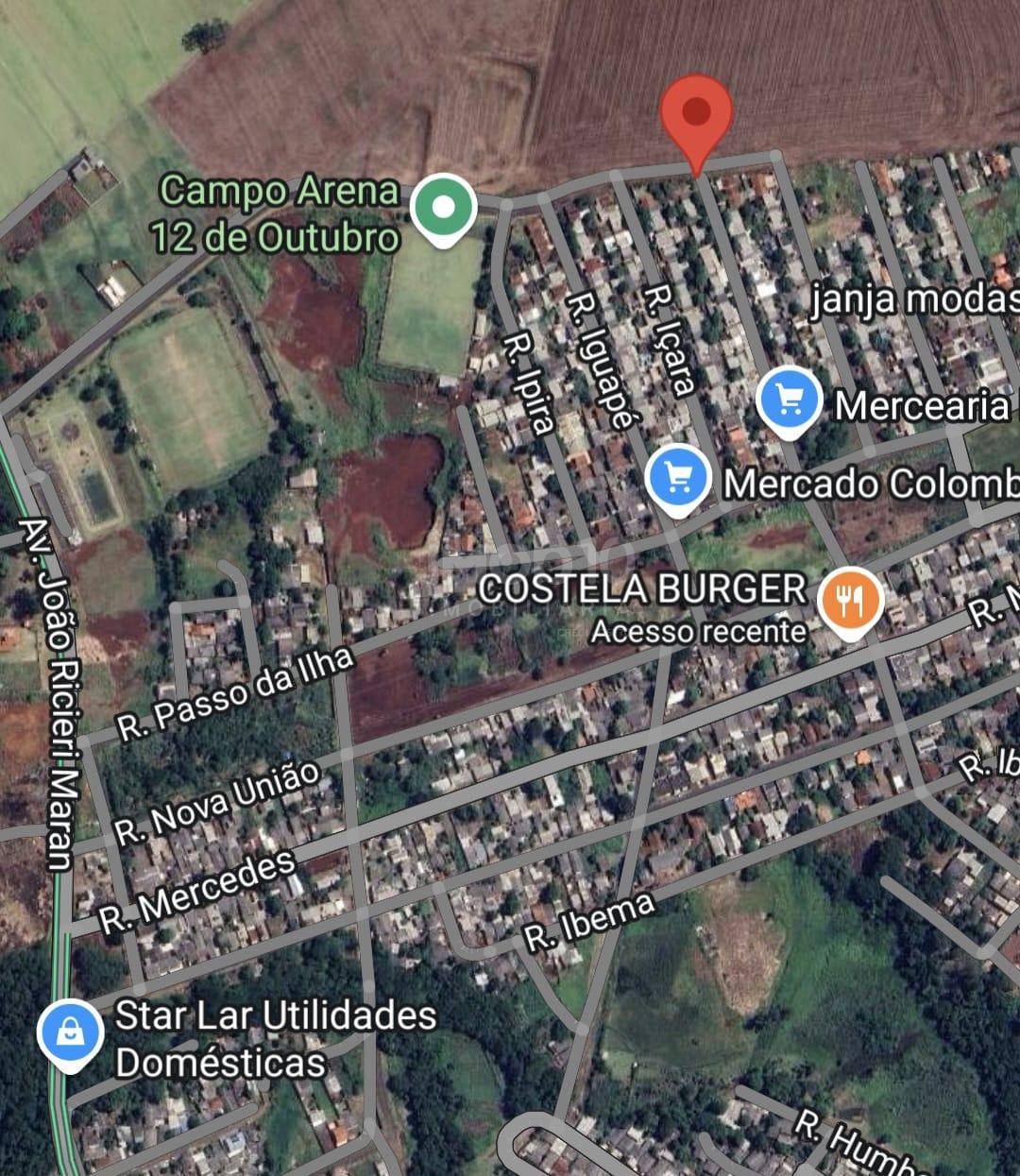Open the Mercearia shopping cart marker
Screen dimensions: 1020x1176
pos(790,401)
